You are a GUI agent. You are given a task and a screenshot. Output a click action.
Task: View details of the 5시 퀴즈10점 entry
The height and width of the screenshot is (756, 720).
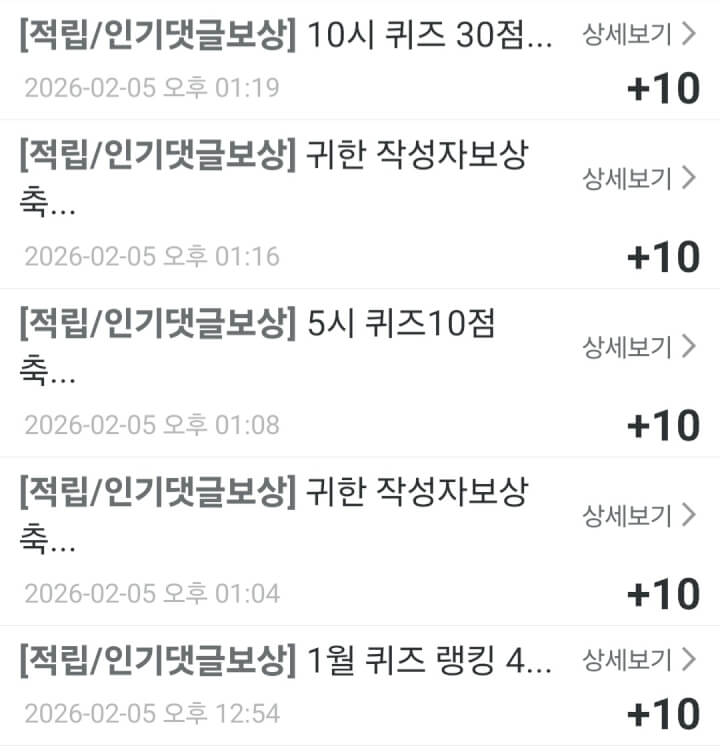[638, 347]
